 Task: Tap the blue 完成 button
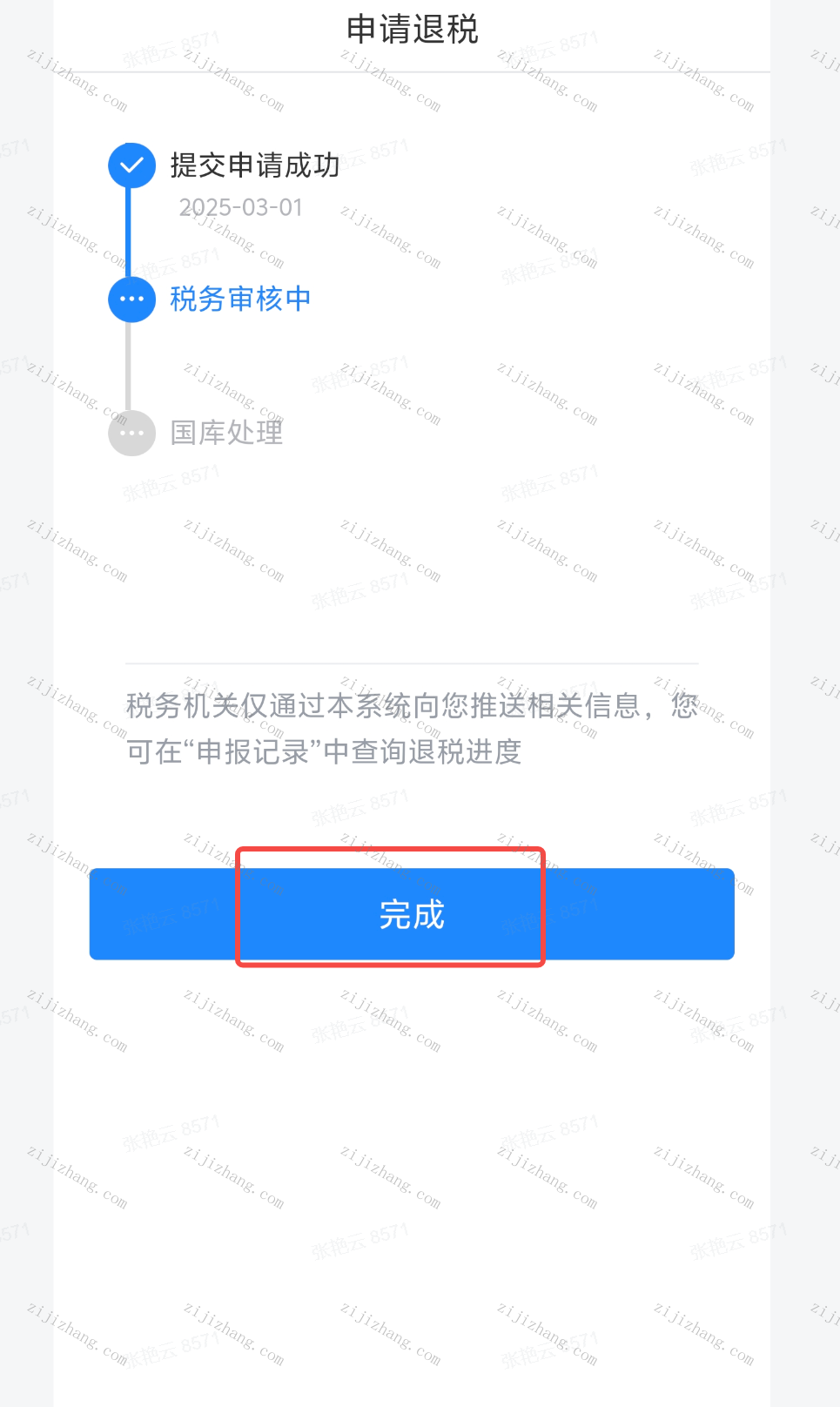pyautogui.click(x=412, y=914)
